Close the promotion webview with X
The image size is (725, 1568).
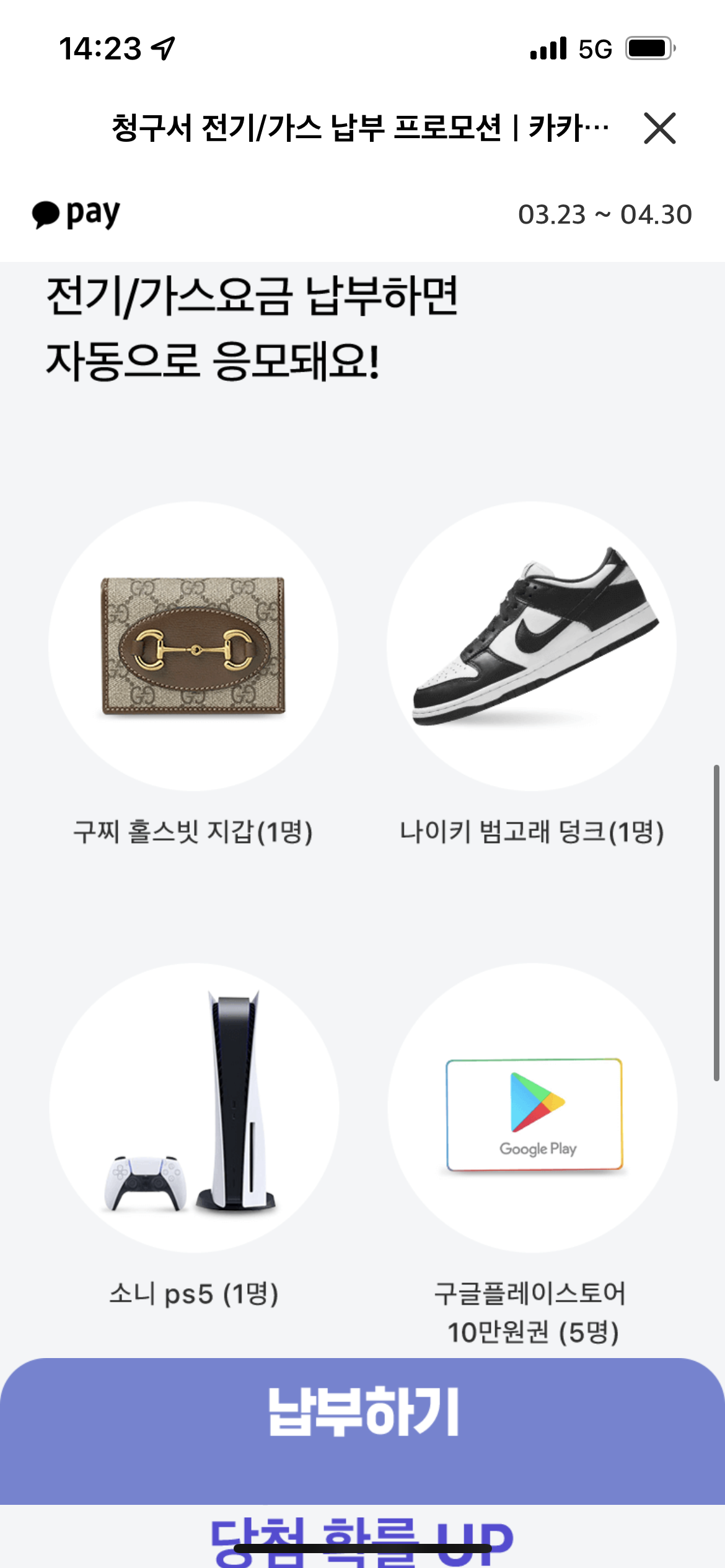tap(659, 128)
